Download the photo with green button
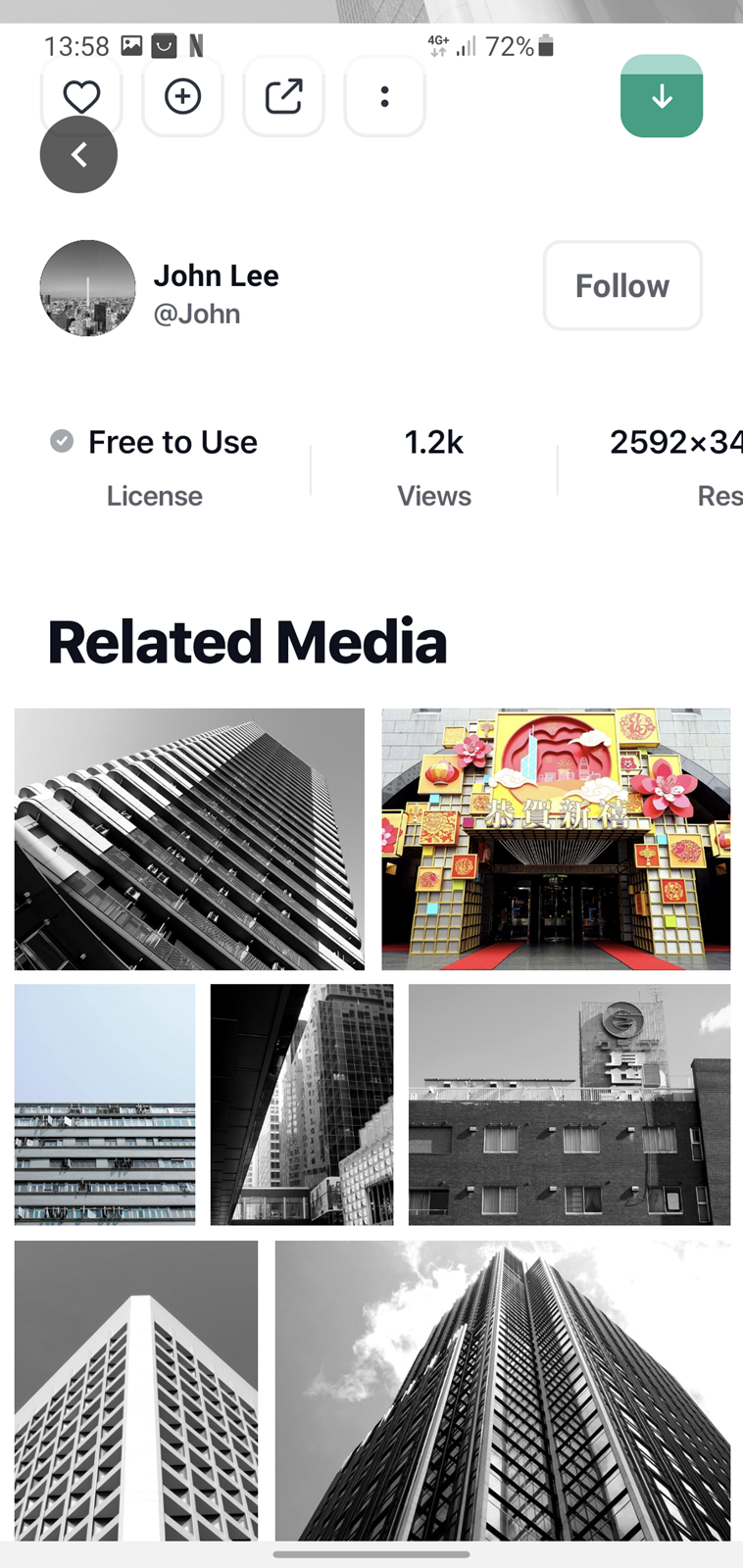Image resolution: width=743 pixels, height=1568 pixels. (662, 96)
